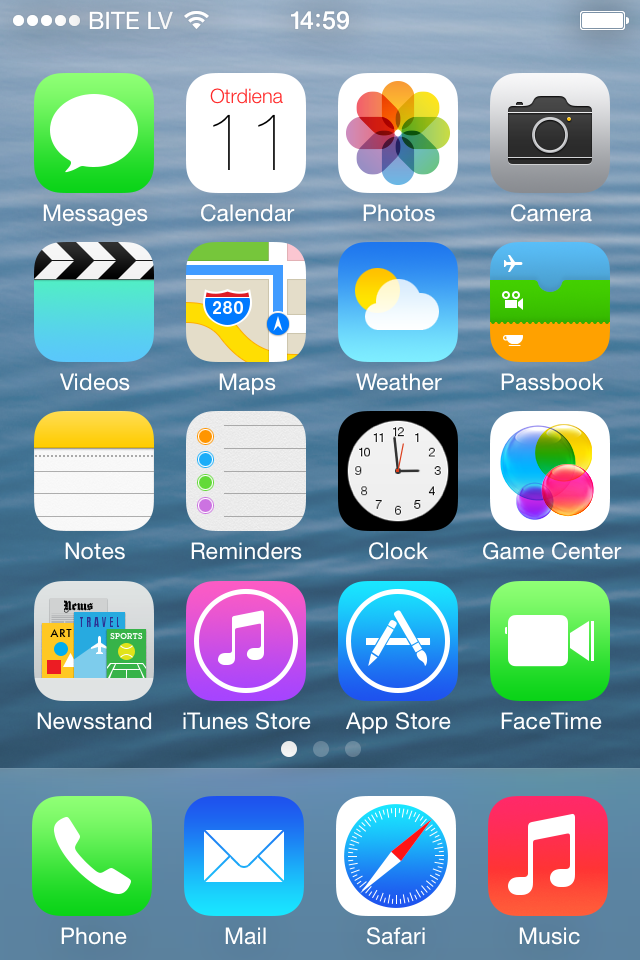Open the Phone app in the dock
This screenshot has width=640, height=960.
tap(92, 856)
